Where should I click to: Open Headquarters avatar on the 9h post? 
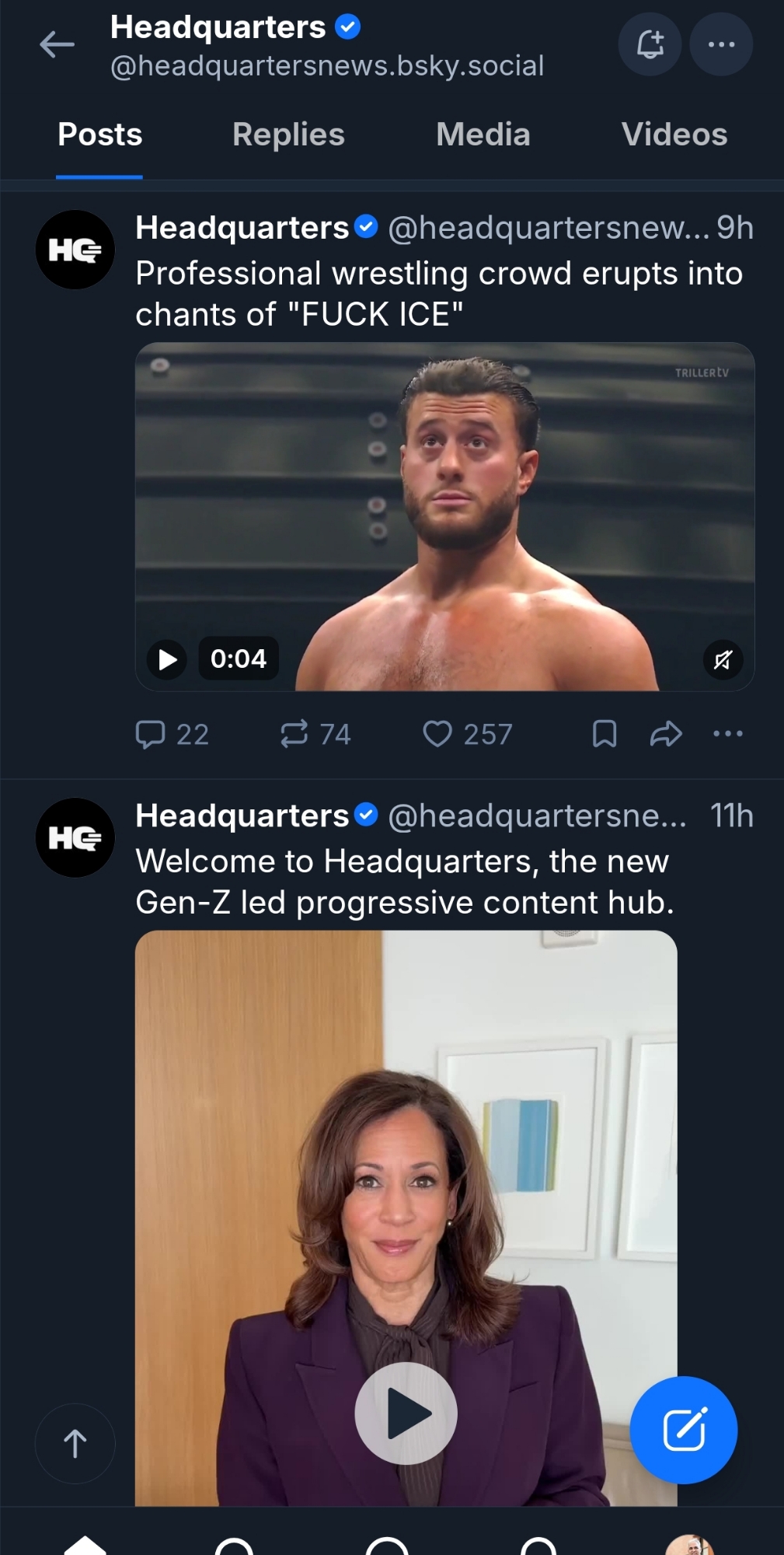pos(75,250)
